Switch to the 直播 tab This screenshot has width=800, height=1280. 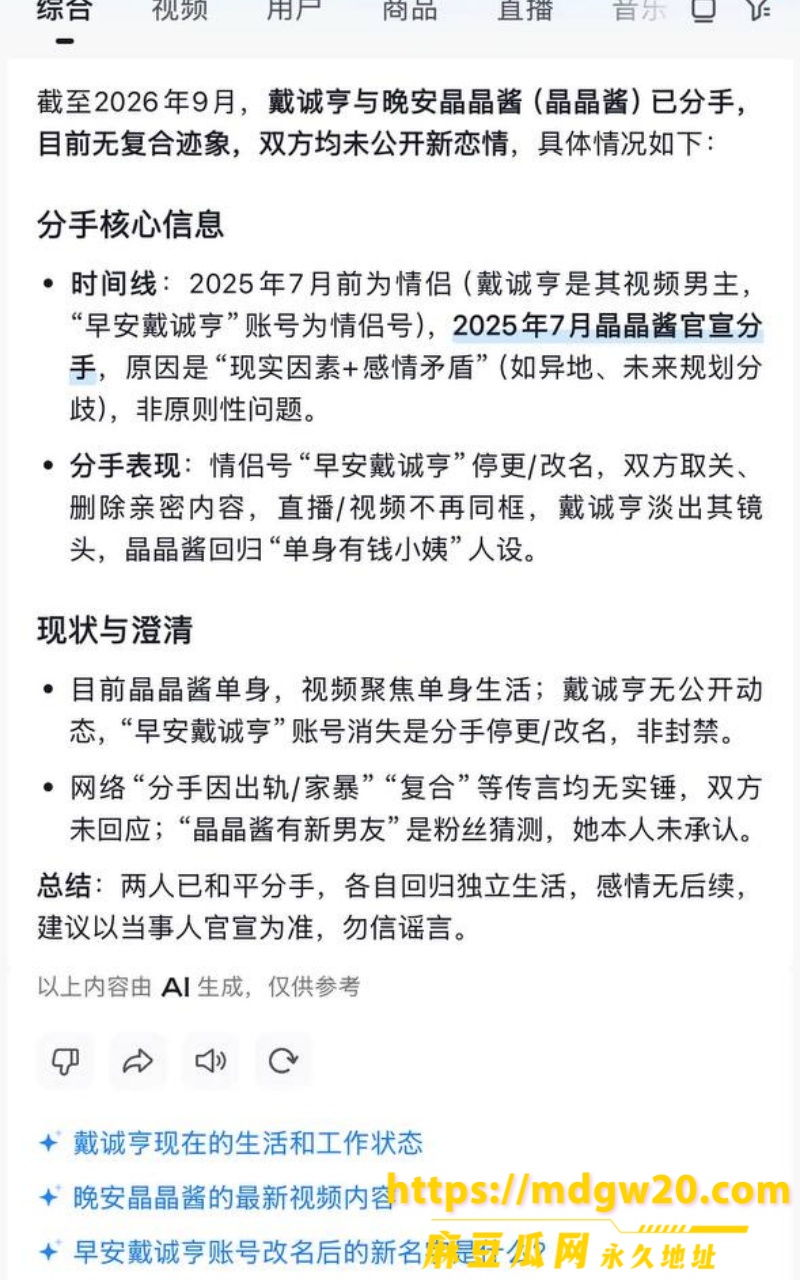(525, 10)
